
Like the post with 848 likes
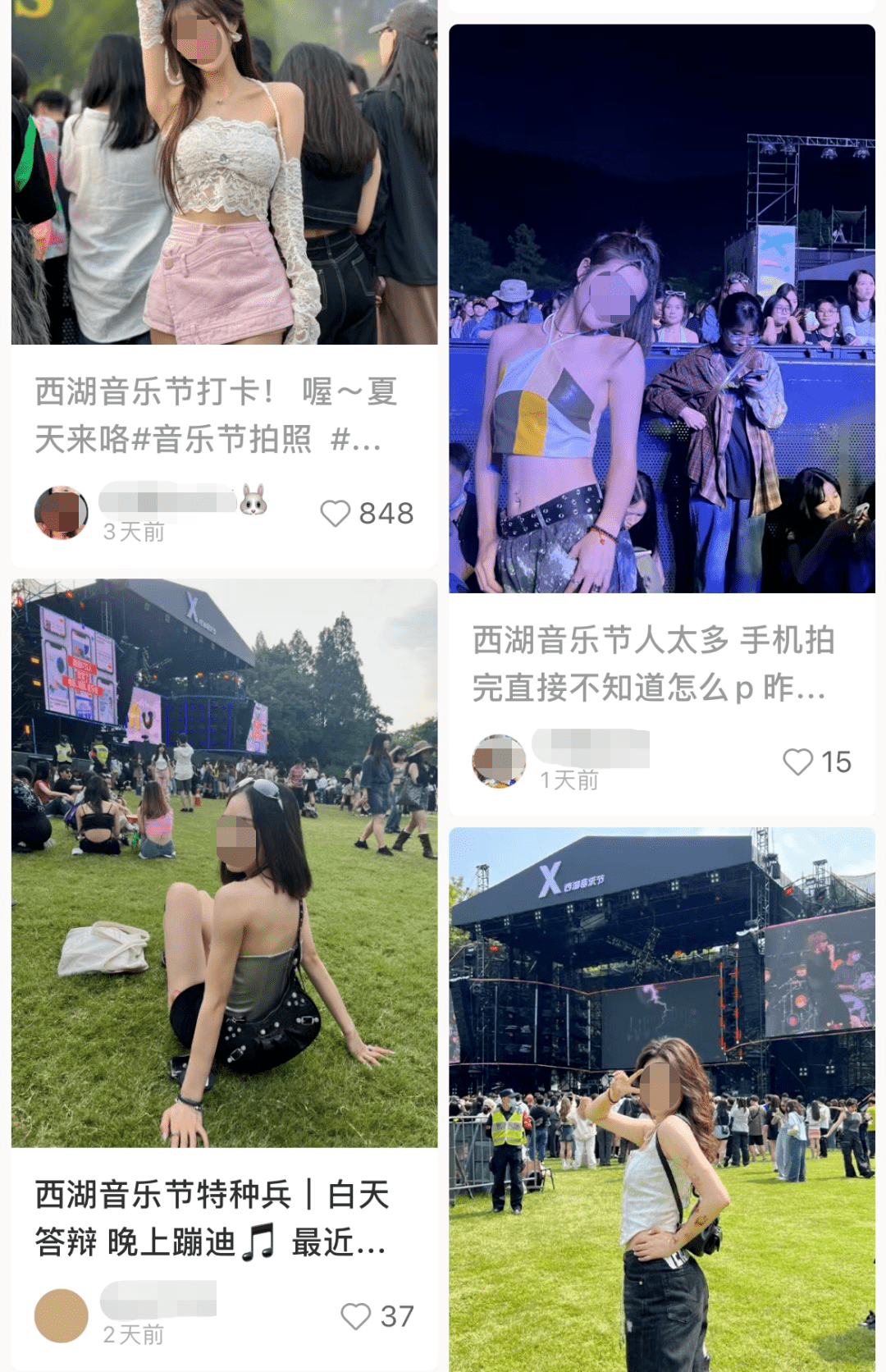[336, 514]
